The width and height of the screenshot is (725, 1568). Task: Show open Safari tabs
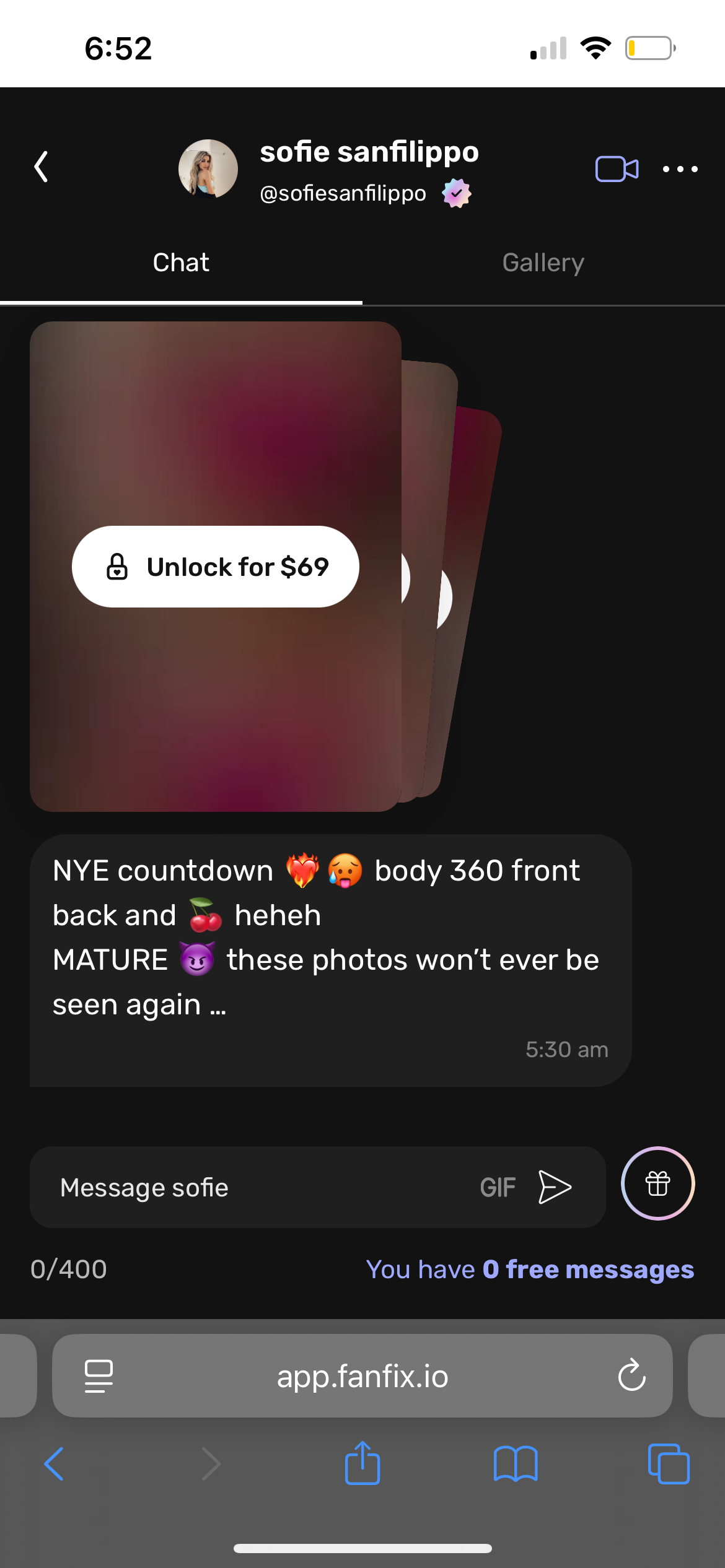coord(668,1464)
